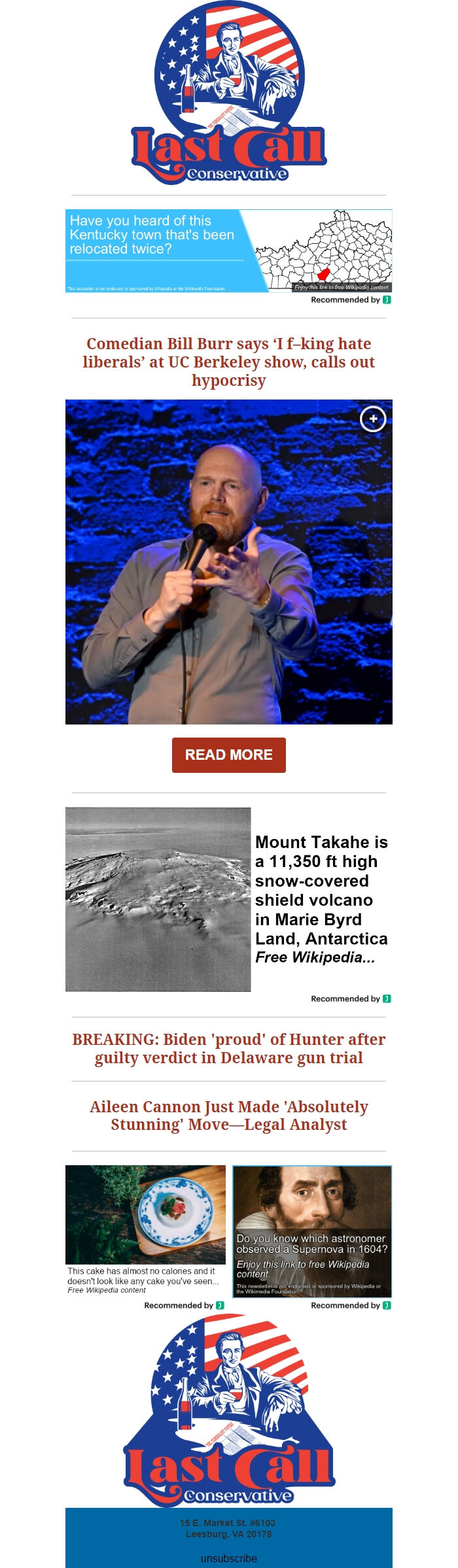Open the Mount Takahe Wikipedia card
Screen dimensions: 458x1568
click(228, 899)
